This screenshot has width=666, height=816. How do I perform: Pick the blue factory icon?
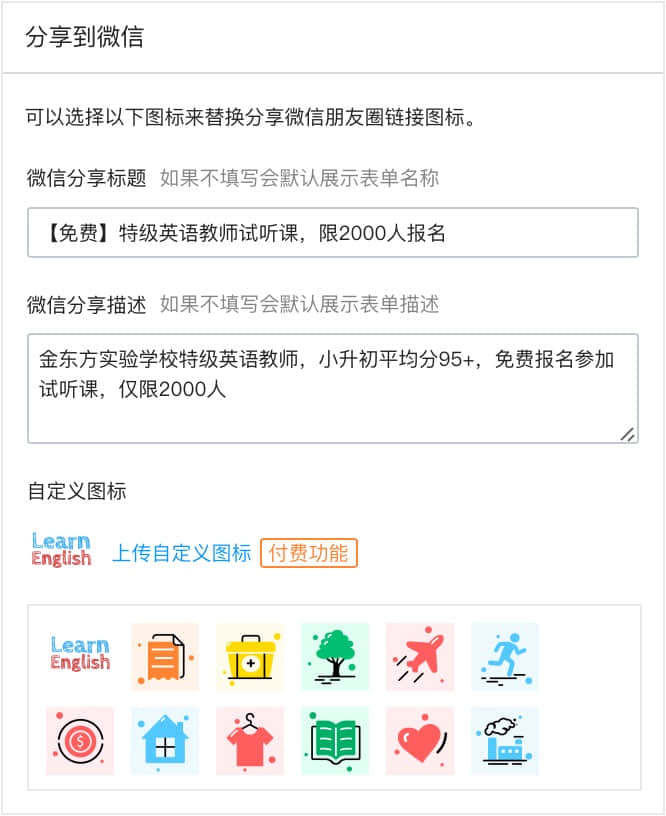pos(505,741)
